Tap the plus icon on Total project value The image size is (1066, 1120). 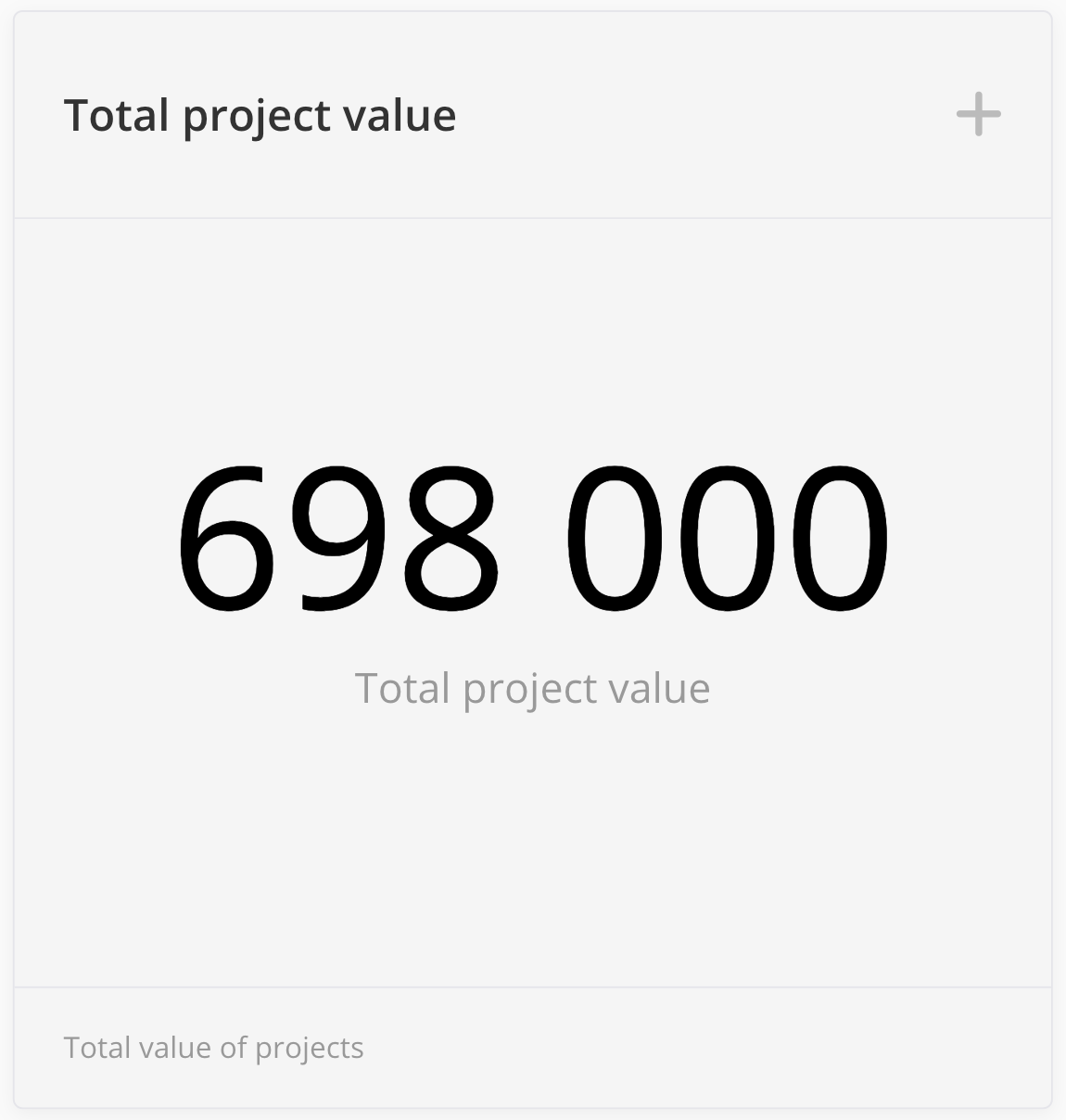[x=978, y=115]
